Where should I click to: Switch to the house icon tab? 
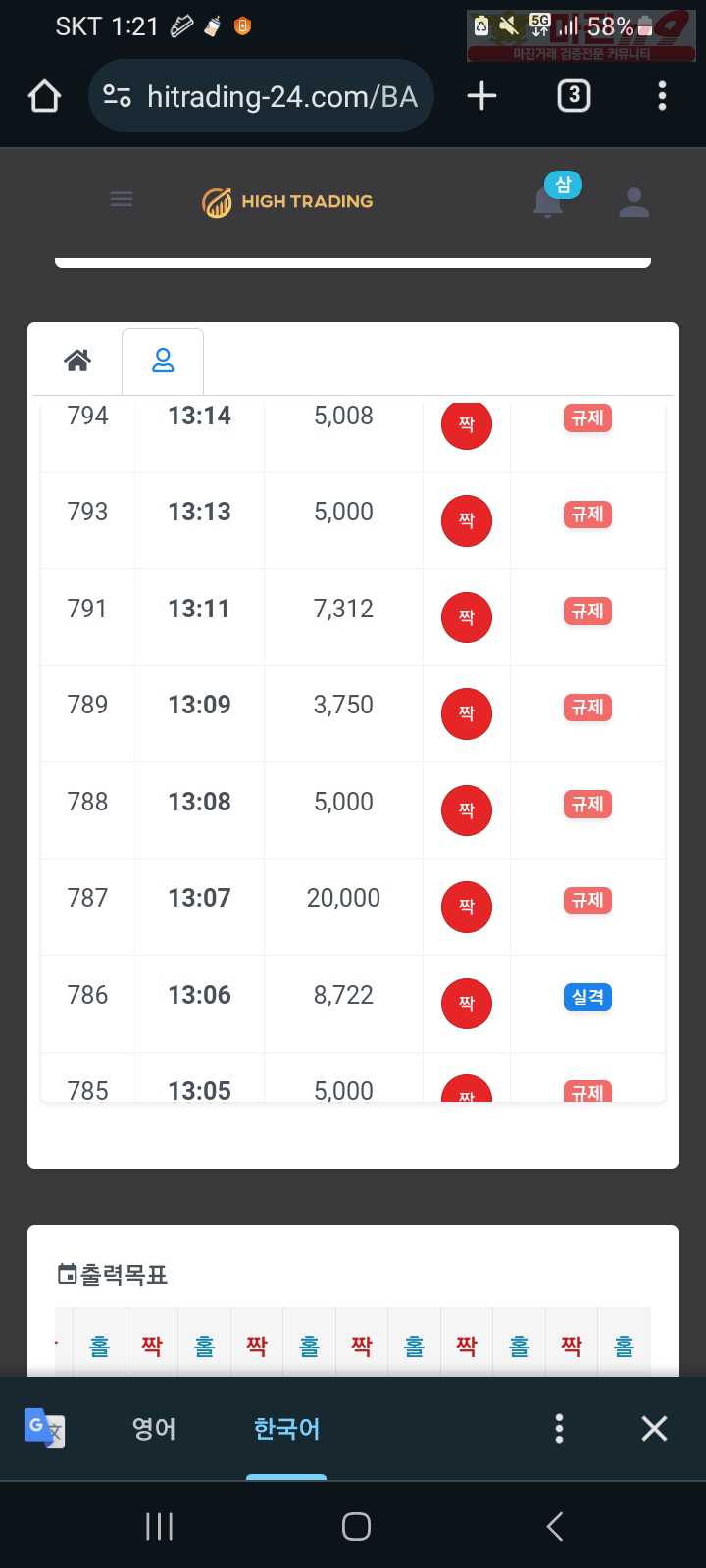pos(77,361)
